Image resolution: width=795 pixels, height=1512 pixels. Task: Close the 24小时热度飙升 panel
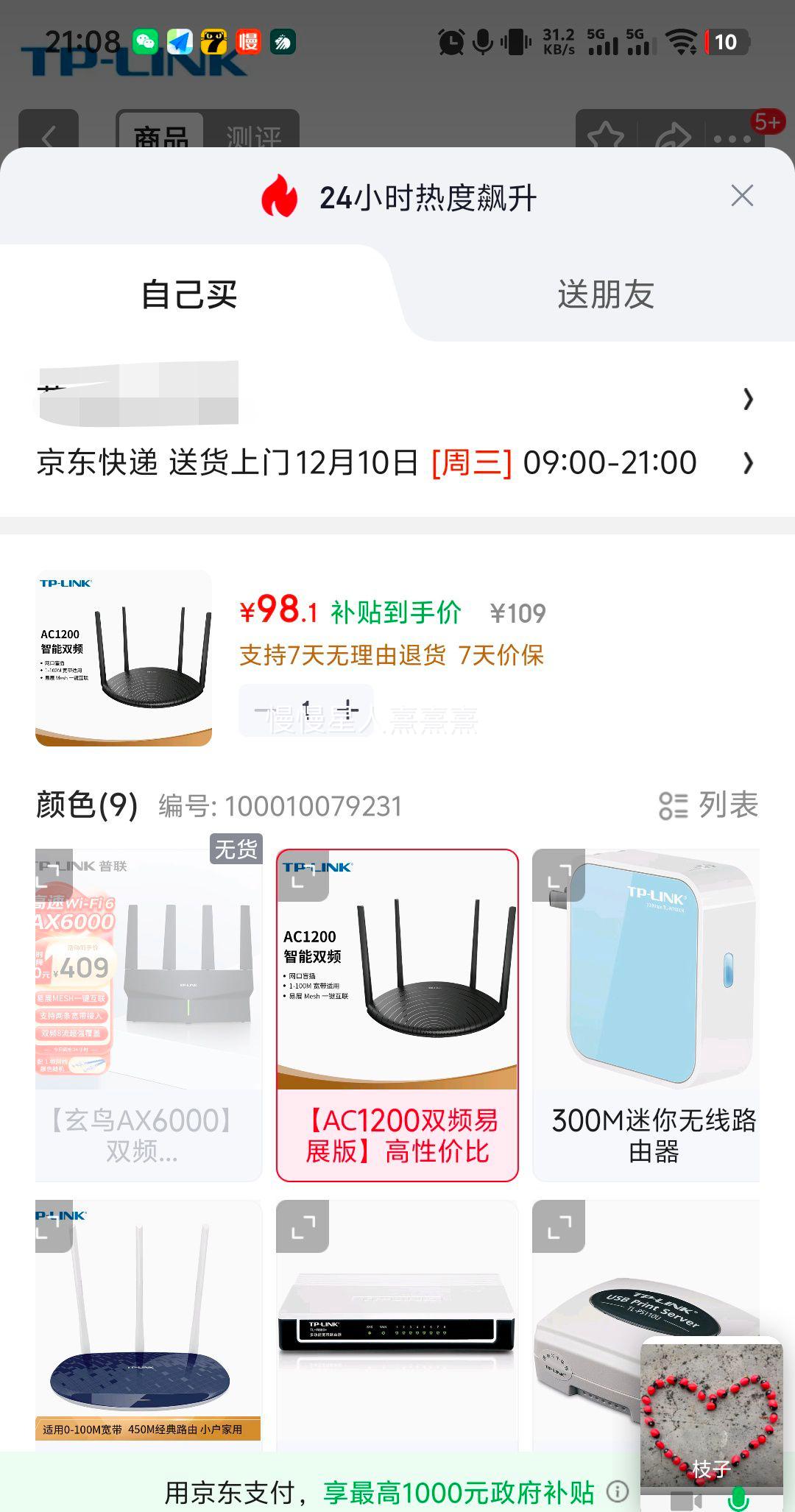pos(741,196)
